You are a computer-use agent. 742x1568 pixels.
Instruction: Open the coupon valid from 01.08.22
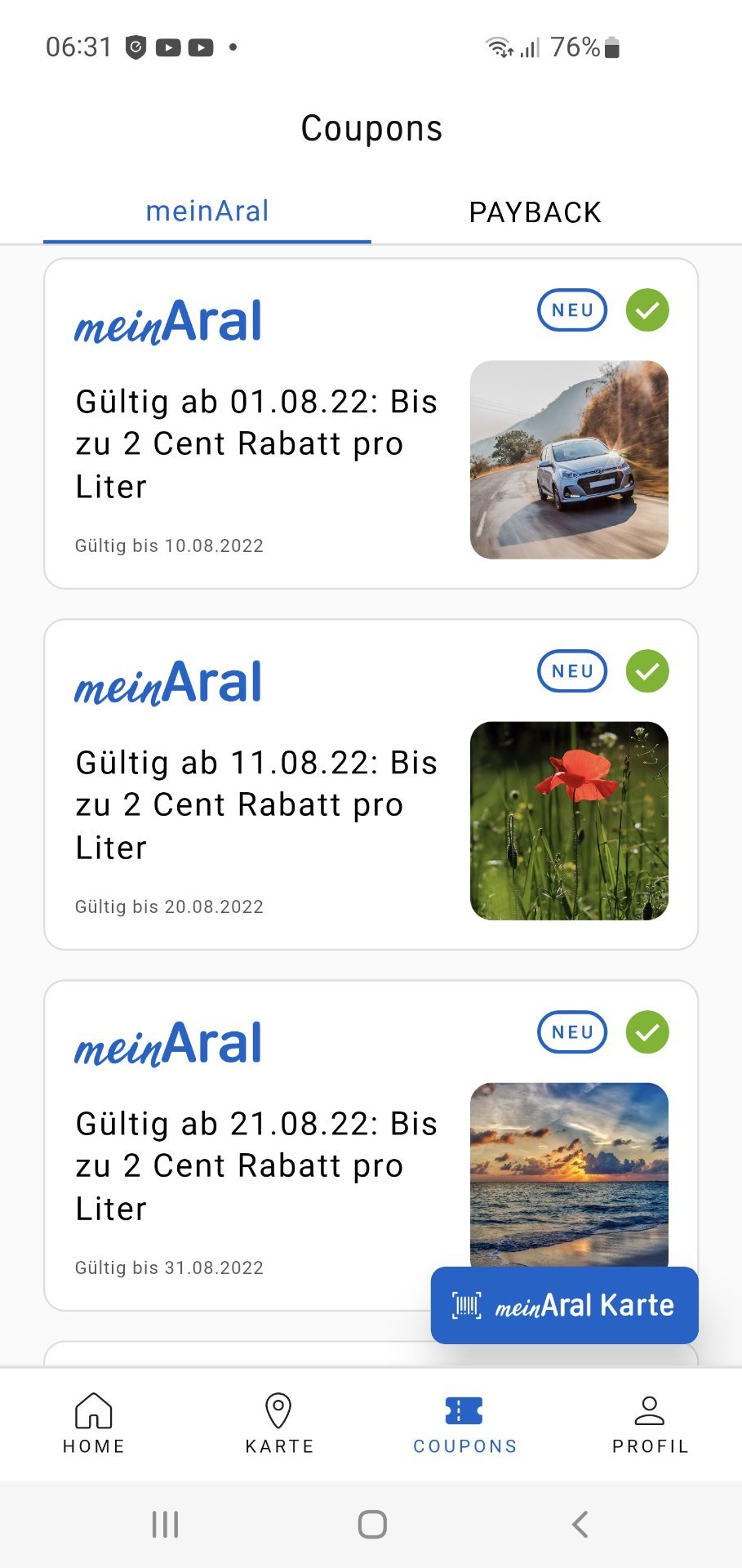pos(371,423)
